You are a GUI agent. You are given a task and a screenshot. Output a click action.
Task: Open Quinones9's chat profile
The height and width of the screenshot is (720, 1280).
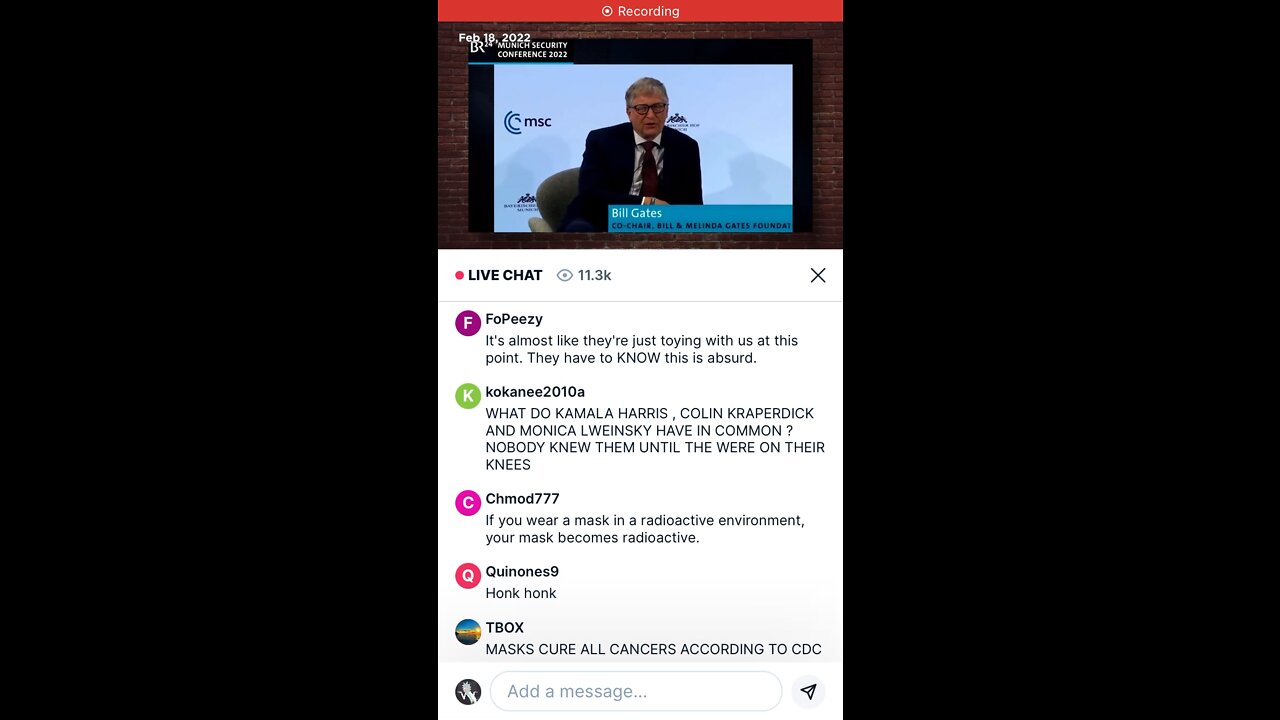(468, 576)
